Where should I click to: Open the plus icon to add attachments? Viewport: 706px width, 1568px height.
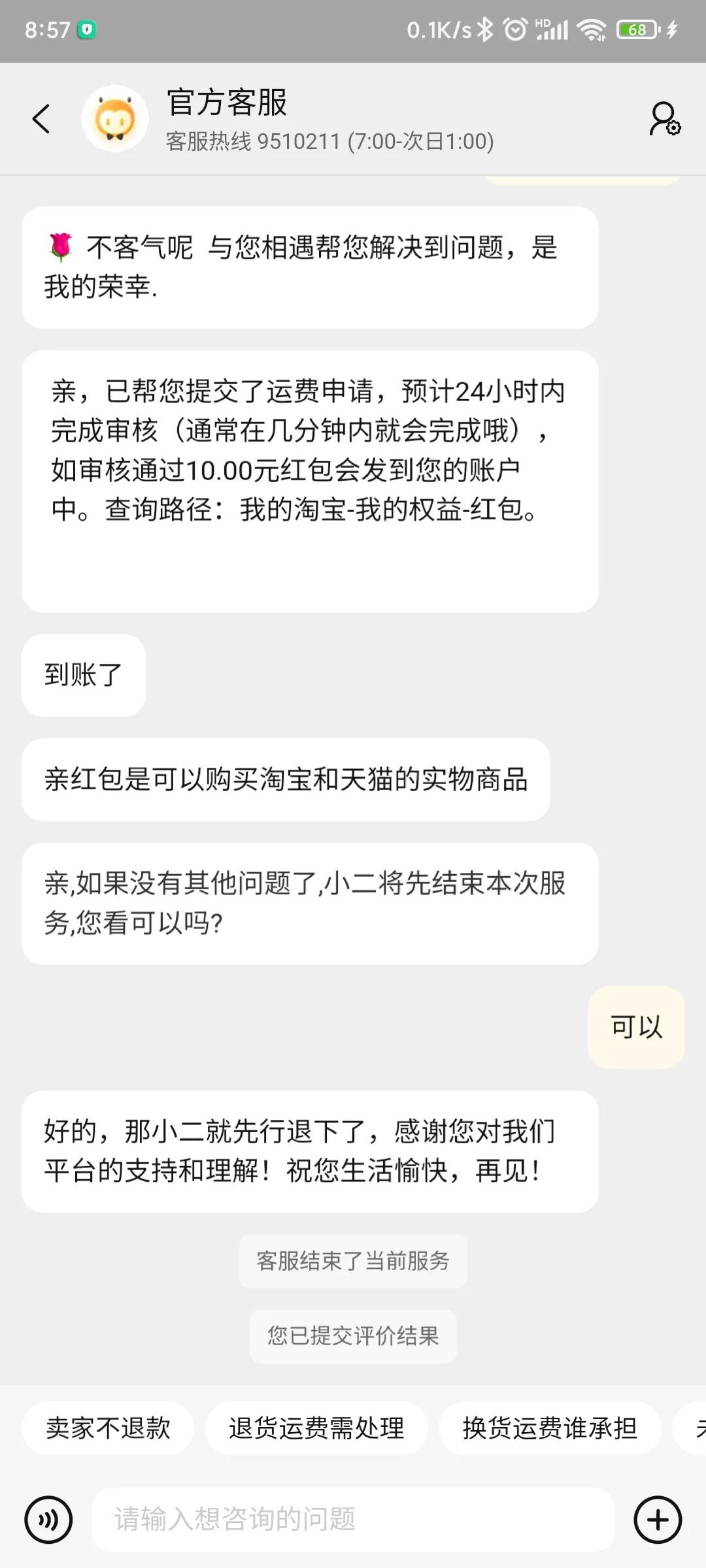[658, 1520]
